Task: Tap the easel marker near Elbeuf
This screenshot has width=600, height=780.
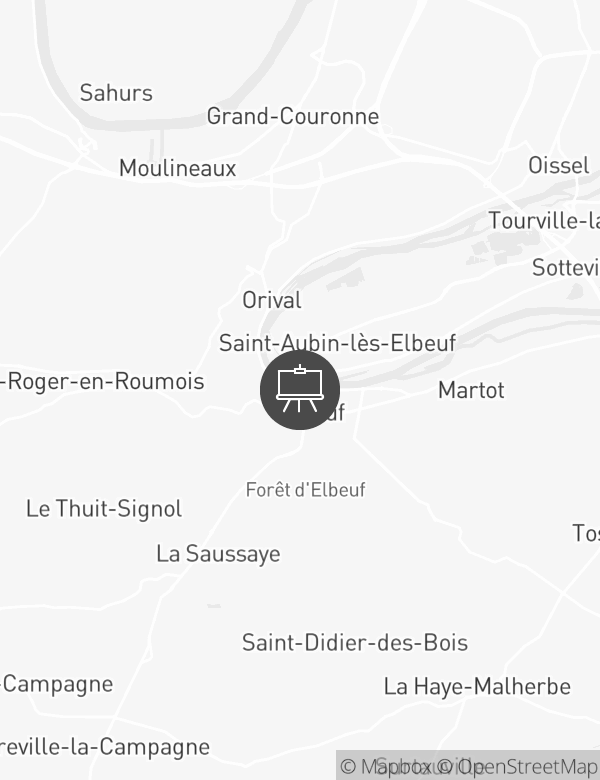Action: click(300, 390)
